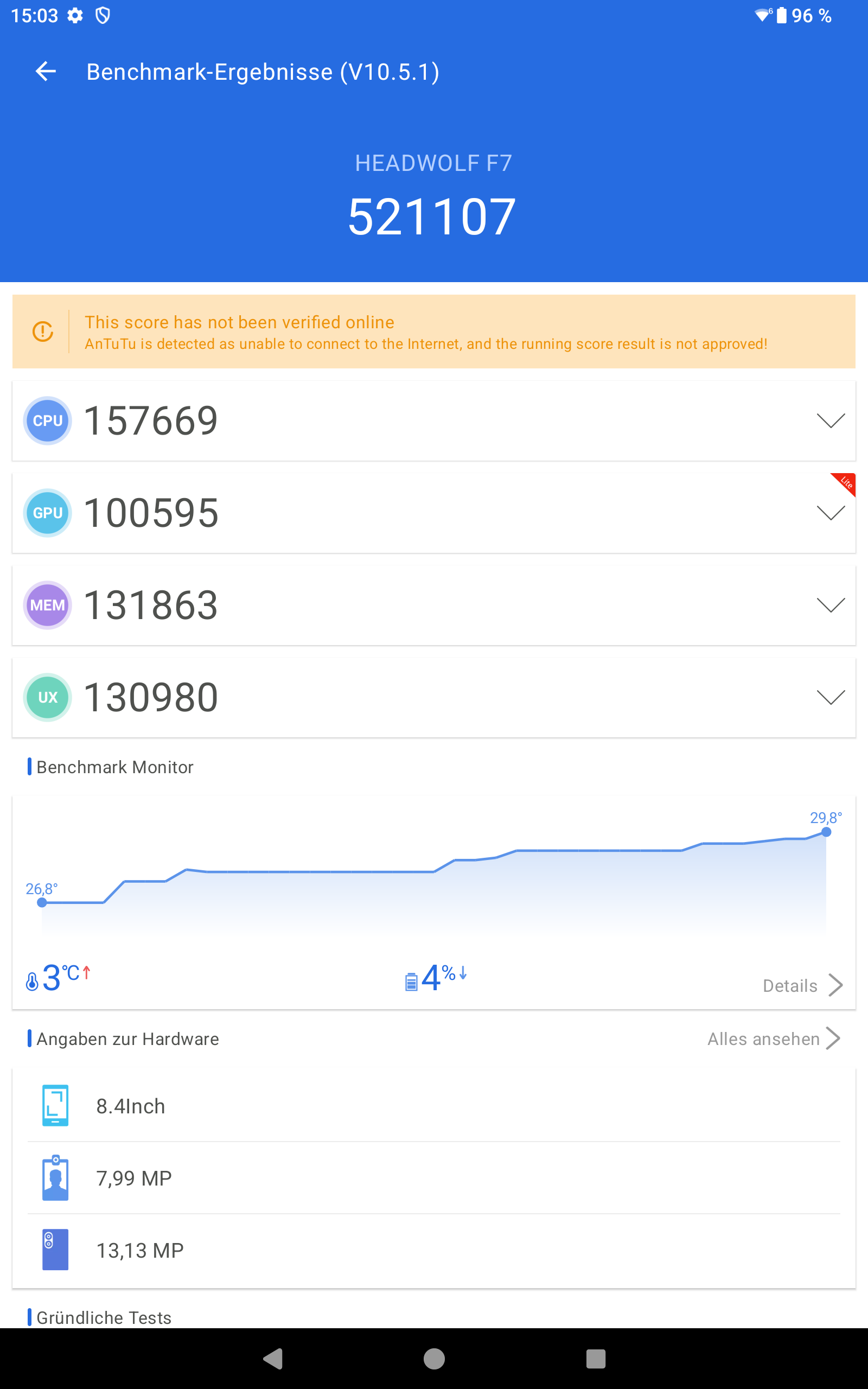
Task: Tap the system home button
Action: point(434,1359)
